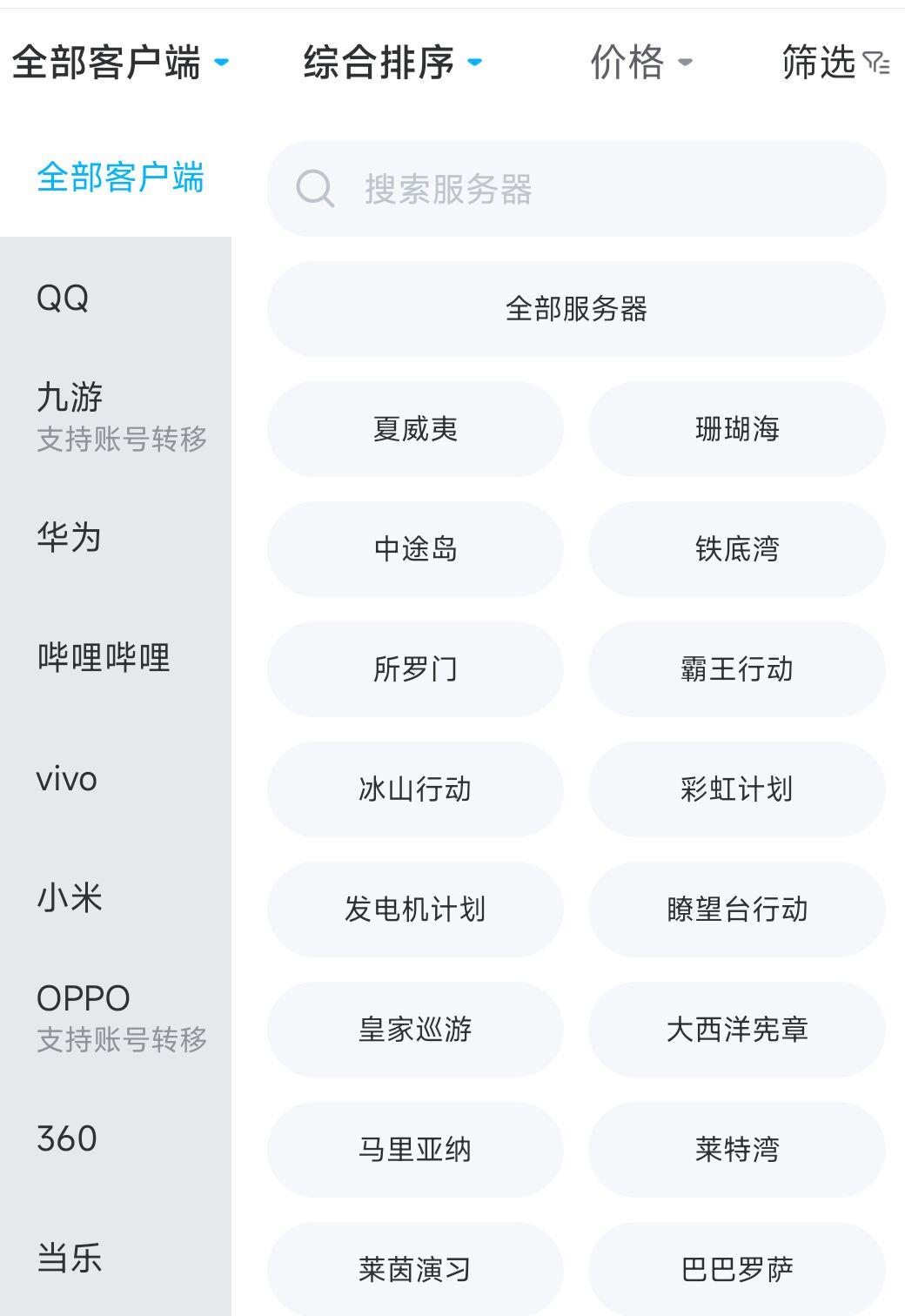Open the 筛选 filter panel

tap(834, 63)
